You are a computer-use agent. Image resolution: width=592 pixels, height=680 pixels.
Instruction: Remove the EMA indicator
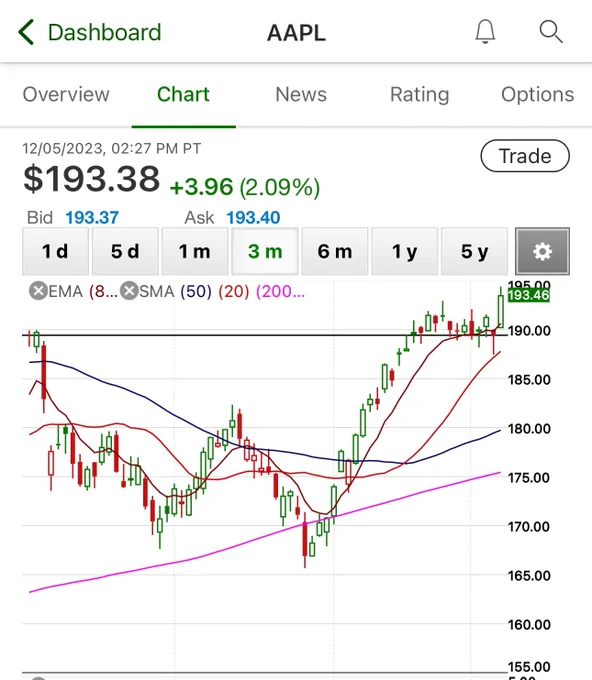tap(38, 291)
